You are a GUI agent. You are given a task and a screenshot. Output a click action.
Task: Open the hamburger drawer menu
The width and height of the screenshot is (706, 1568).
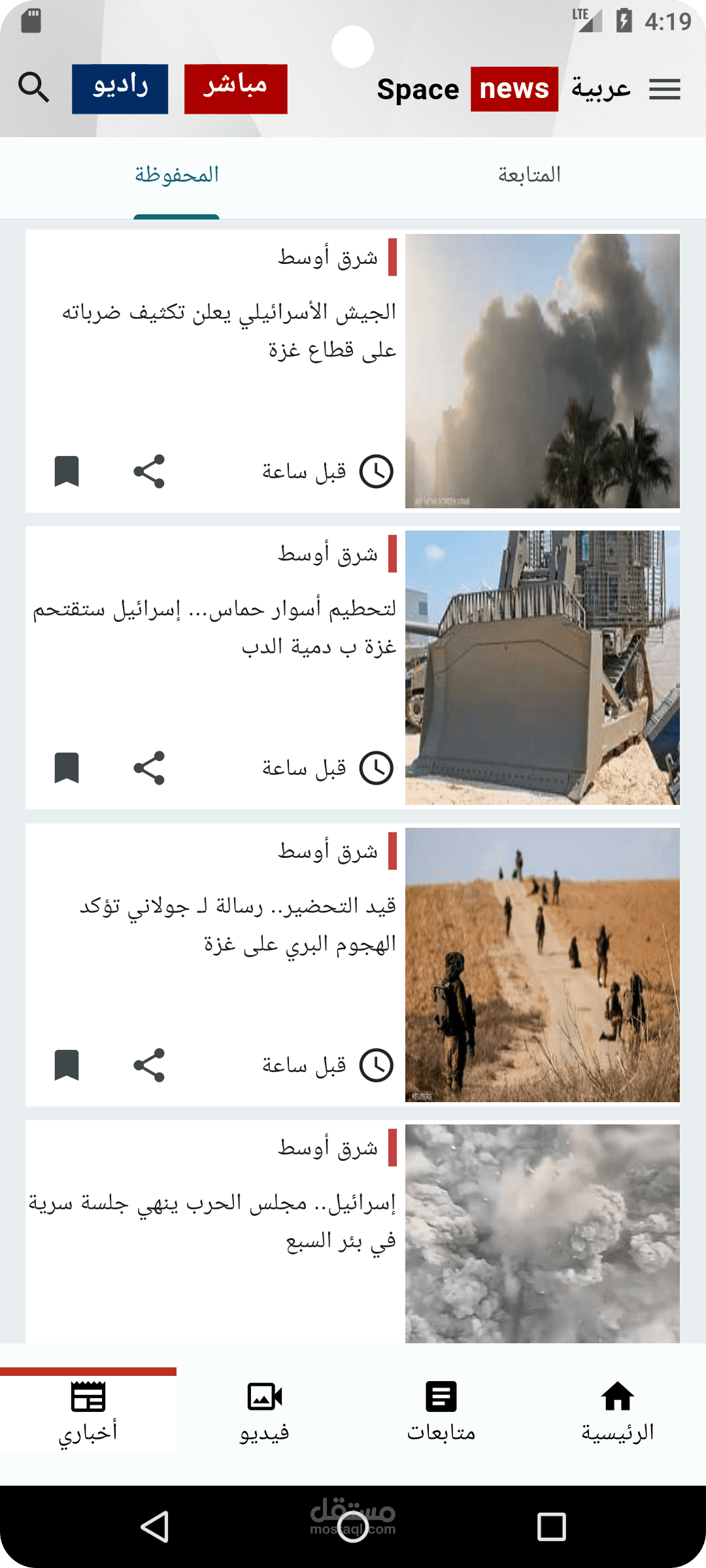pos(664,89)
